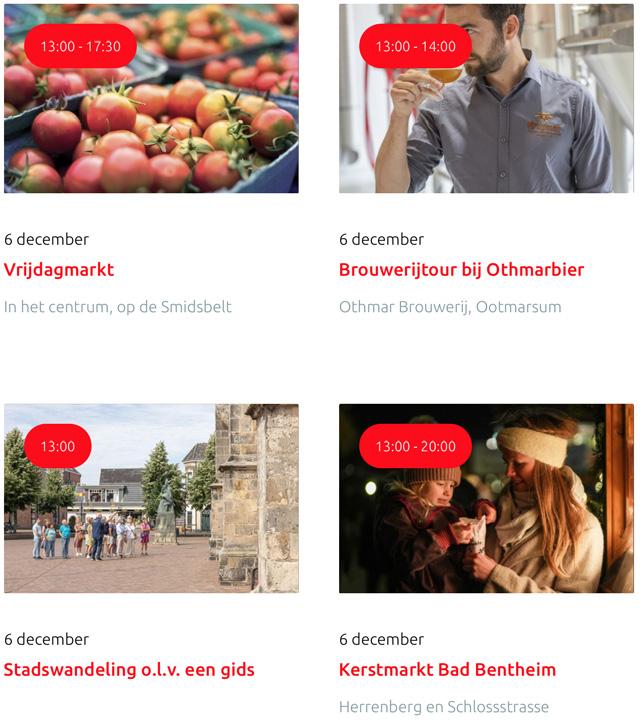This screenshot has height=720, width=642.
Task: Open the Kerstmarkt Bad Bentheim event link
Action: click(x=447, y=670)
